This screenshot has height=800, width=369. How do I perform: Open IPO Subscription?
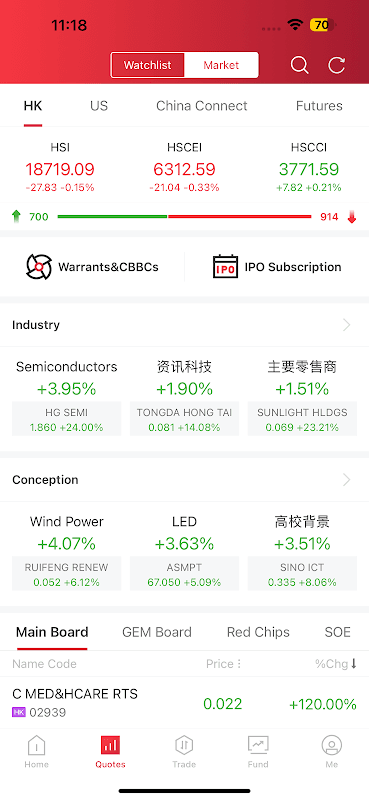pyautogui.click(x=277, y=267)
